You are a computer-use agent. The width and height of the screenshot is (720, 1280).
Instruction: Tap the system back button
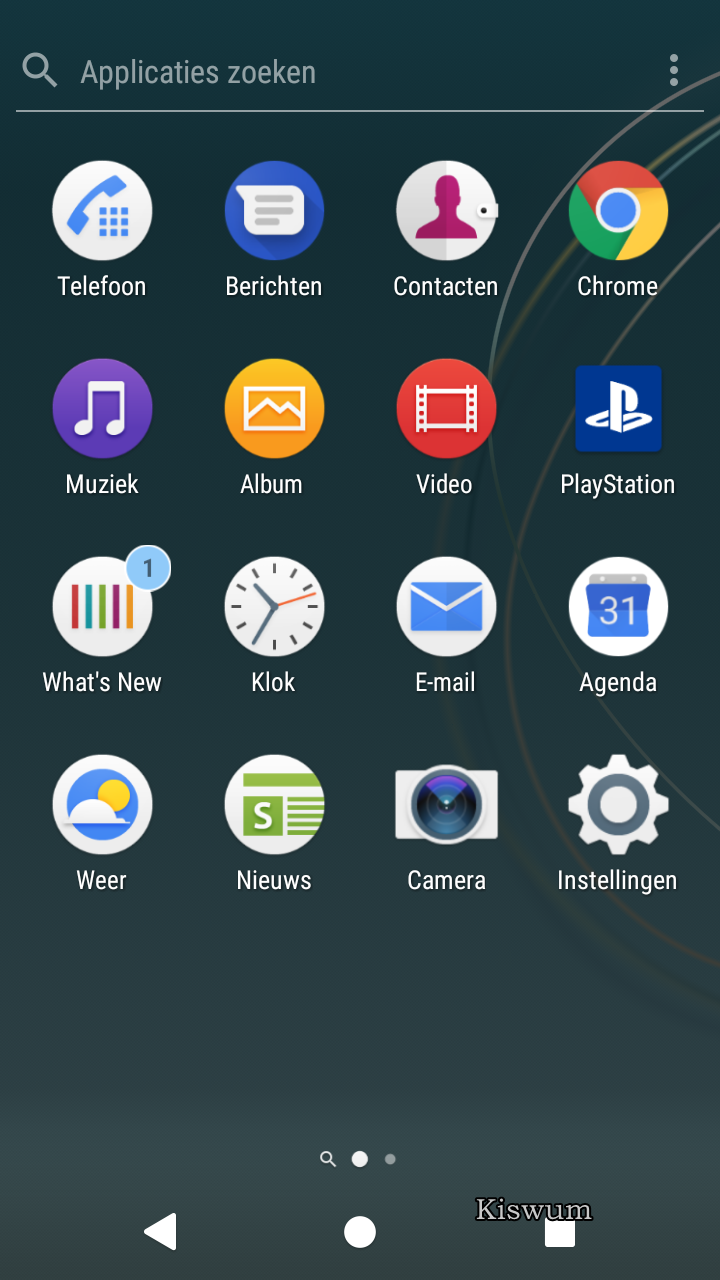160,1232
